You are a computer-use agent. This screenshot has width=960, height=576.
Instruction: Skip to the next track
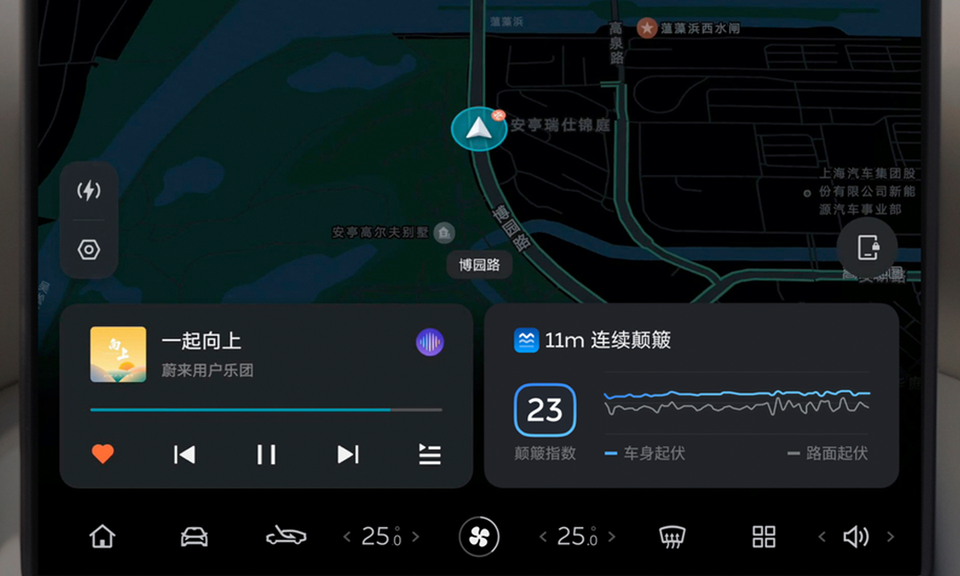click(347, 454)
